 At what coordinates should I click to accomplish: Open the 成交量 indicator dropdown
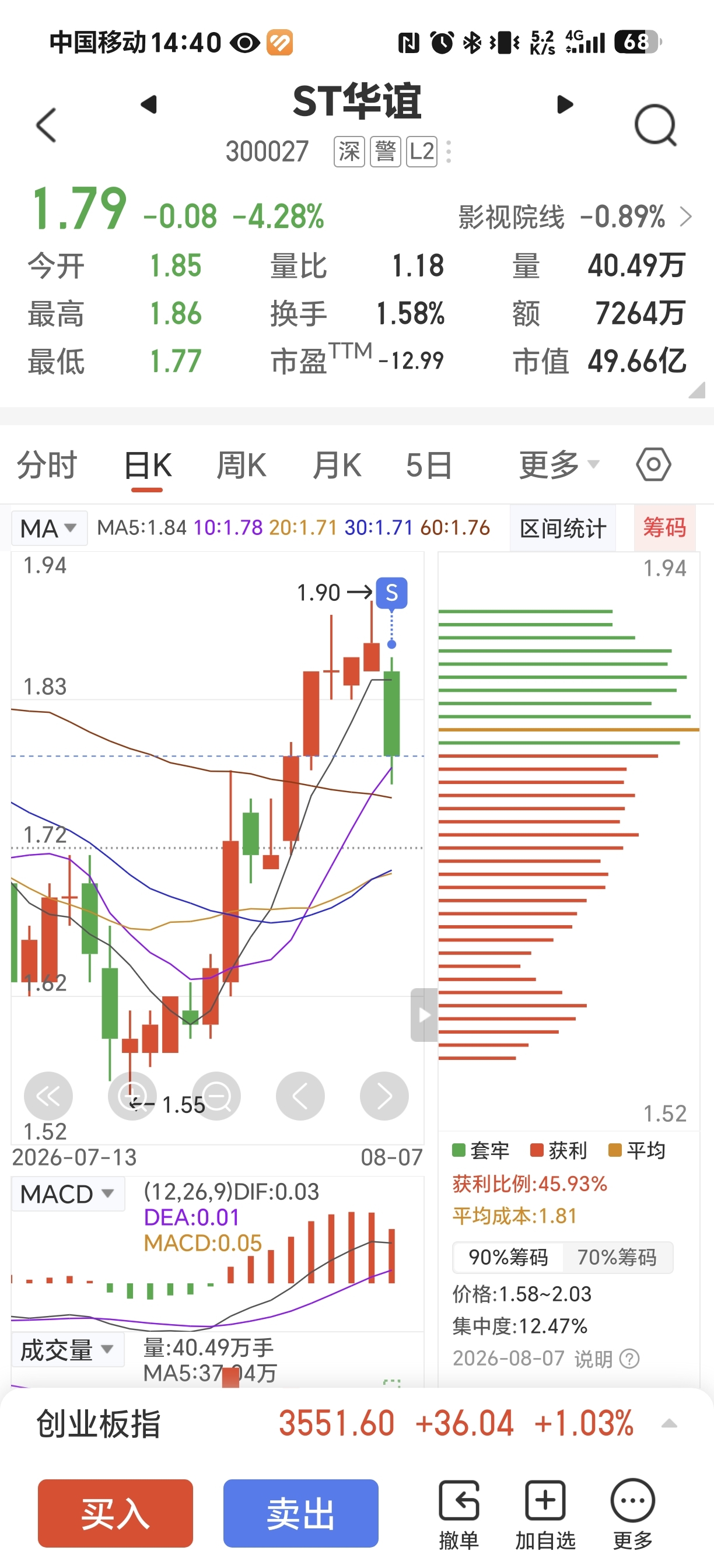(x=68, y=1350)
